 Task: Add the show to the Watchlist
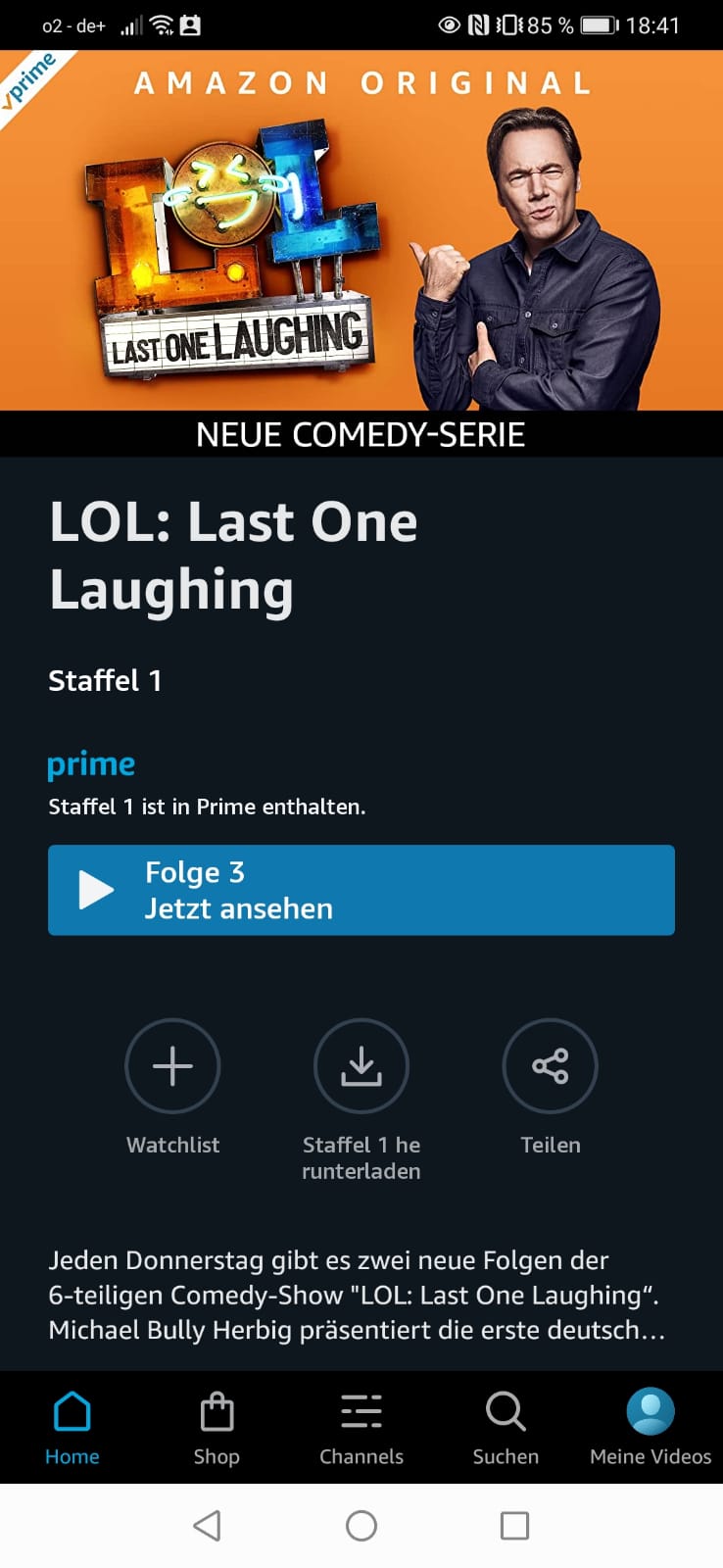(x=172, y=1066)
